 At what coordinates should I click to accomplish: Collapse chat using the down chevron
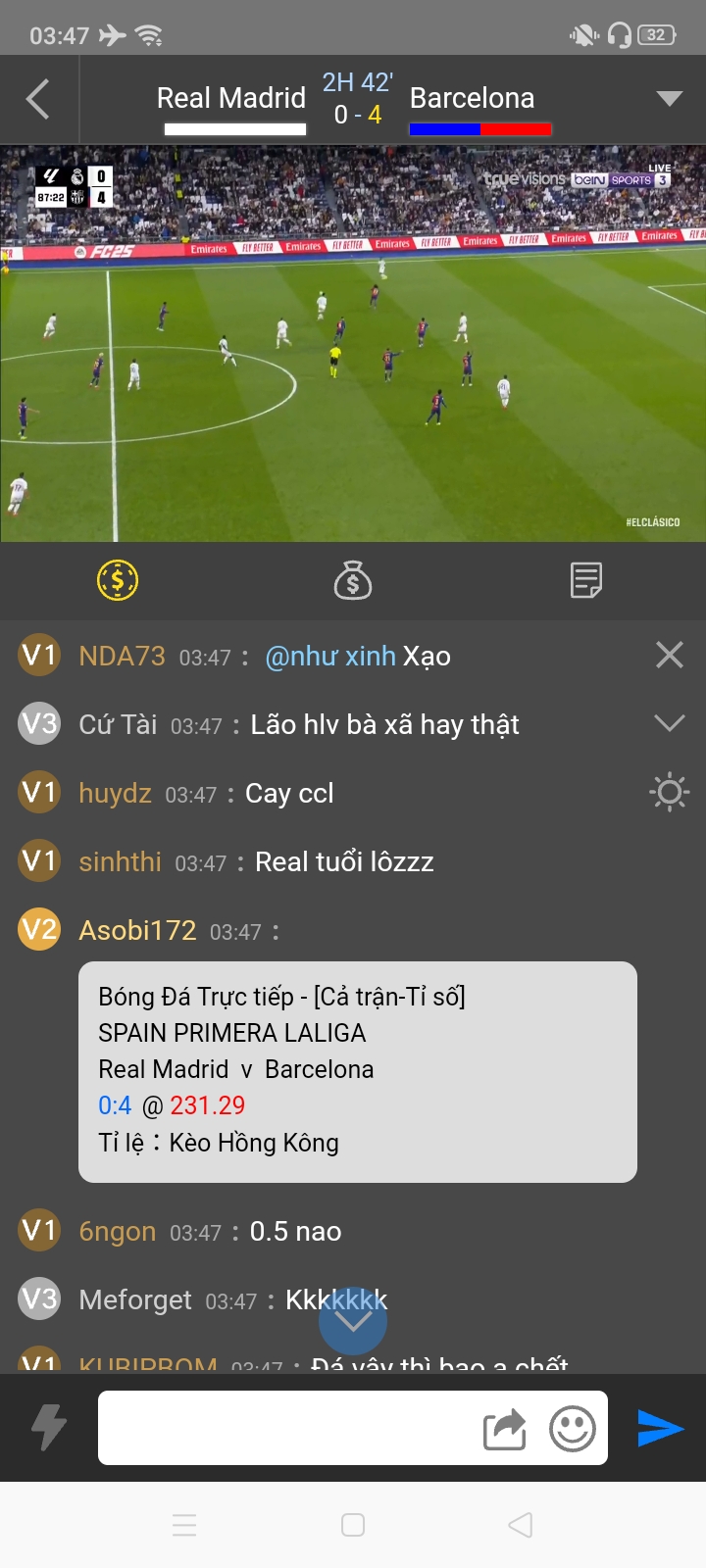point(670,723)
